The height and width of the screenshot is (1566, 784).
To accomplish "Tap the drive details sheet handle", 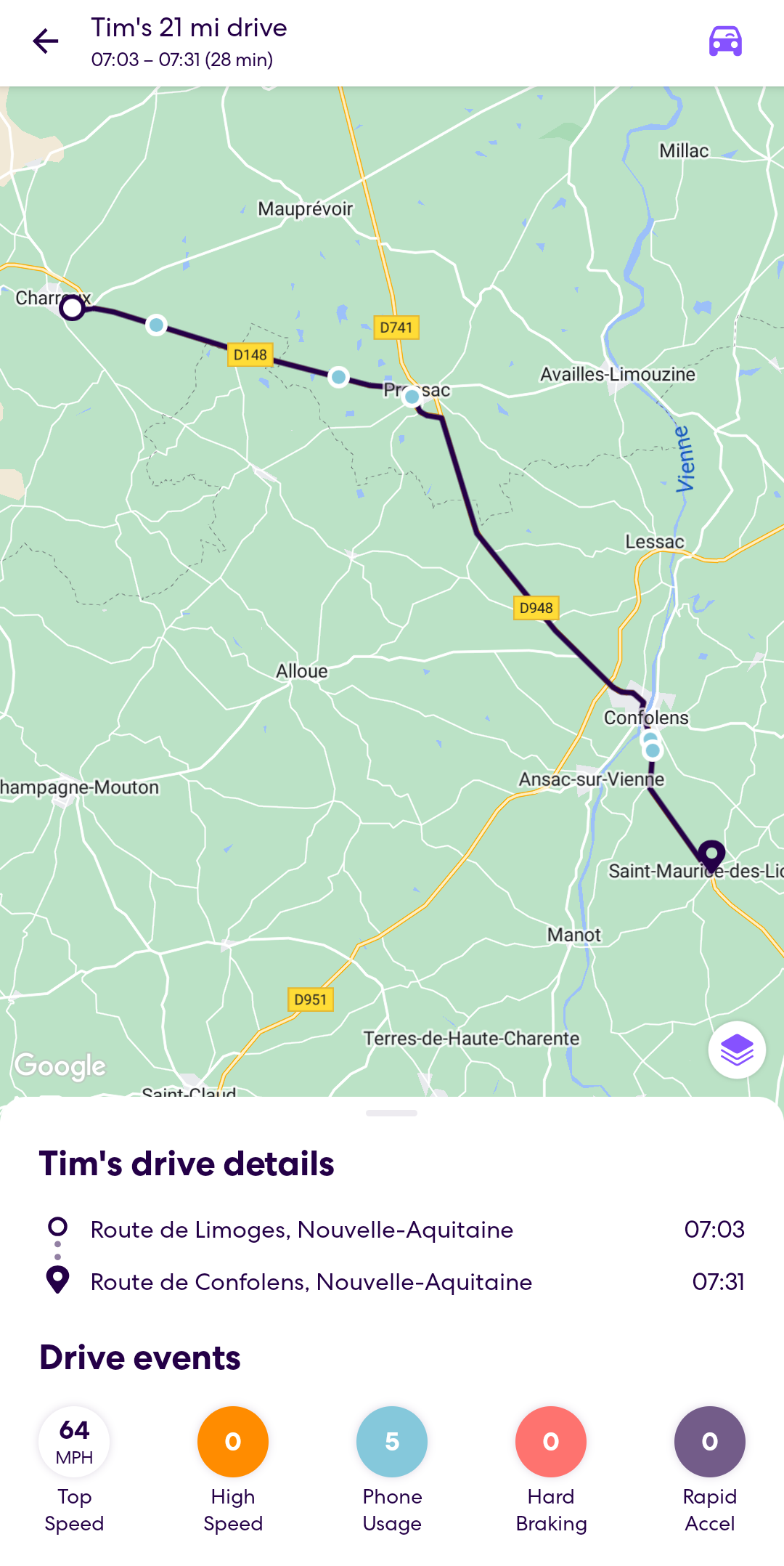I will pos(392,1113).
